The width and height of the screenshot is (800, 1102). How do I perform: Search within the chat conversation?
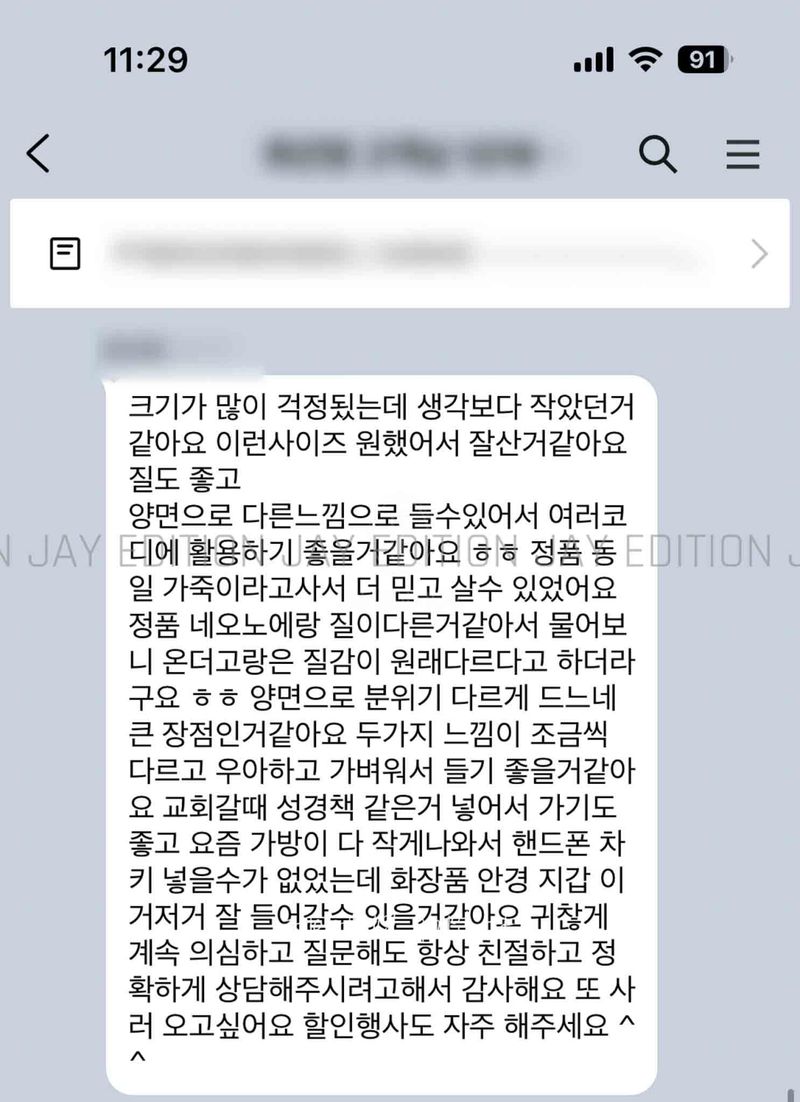(x=657, y=154)
